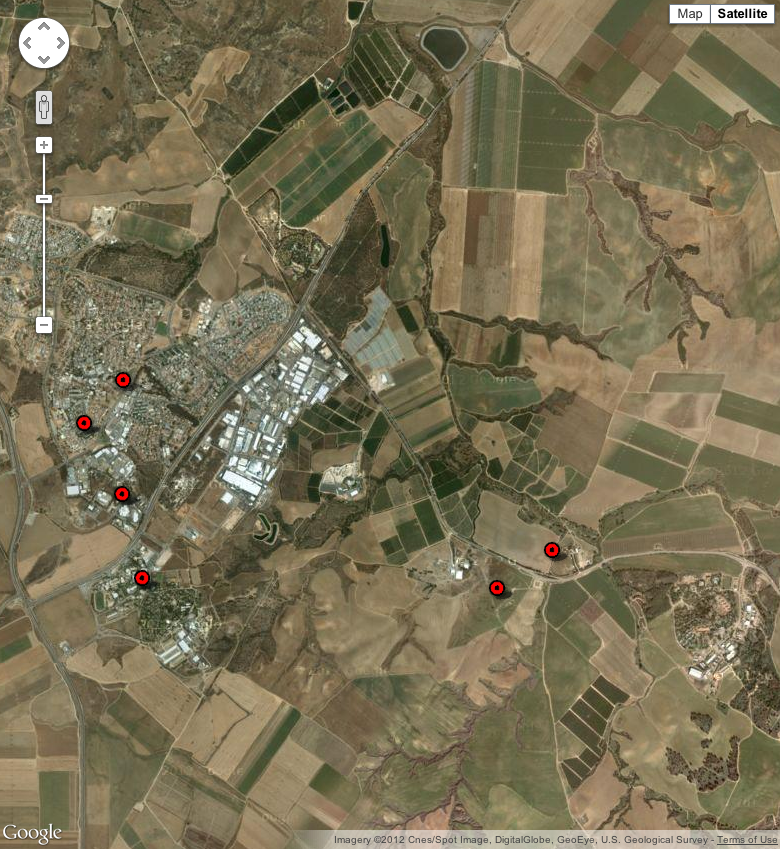Select the Satellite view button
782x849 pixels.
742,14
